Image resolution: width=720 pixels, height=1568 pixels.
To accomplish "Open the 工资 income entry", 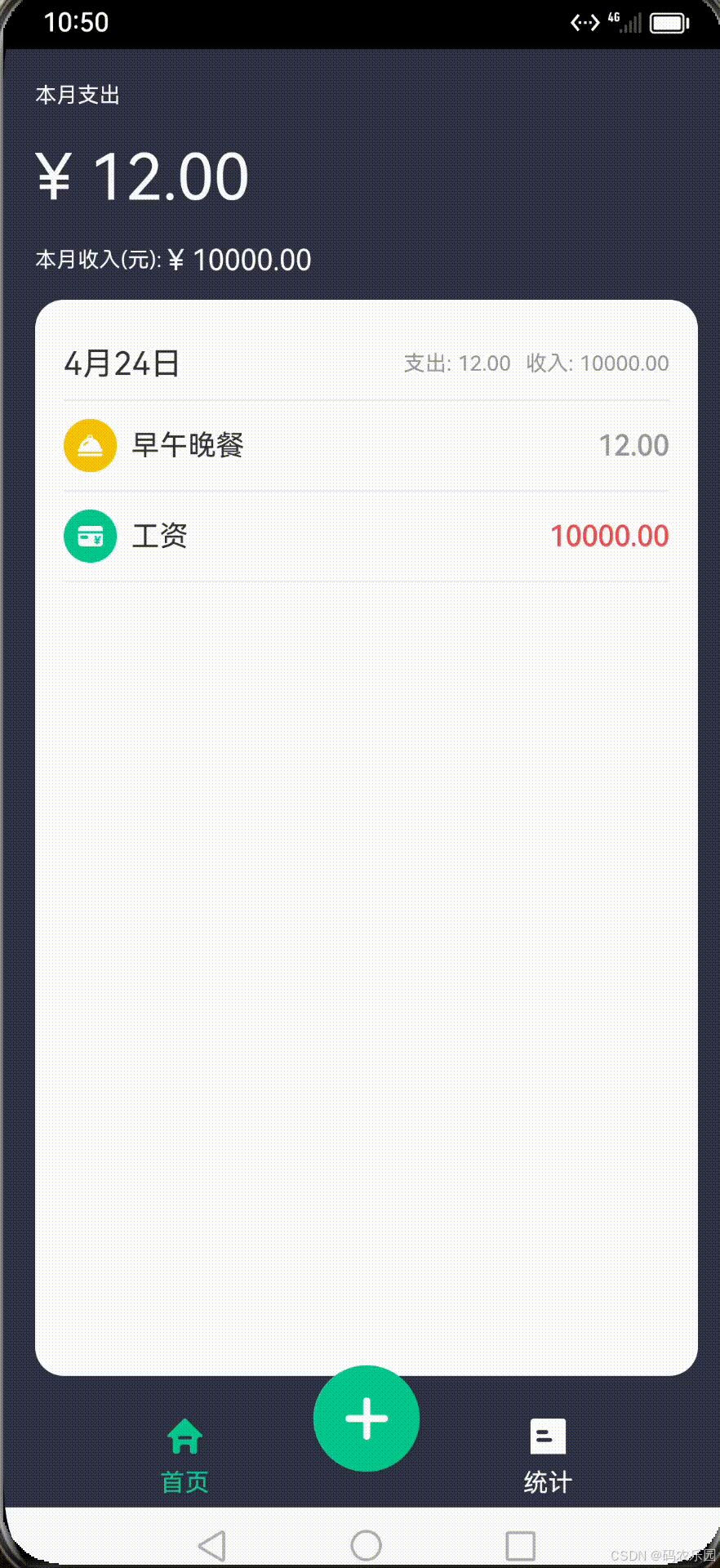I will coord(367,537).
